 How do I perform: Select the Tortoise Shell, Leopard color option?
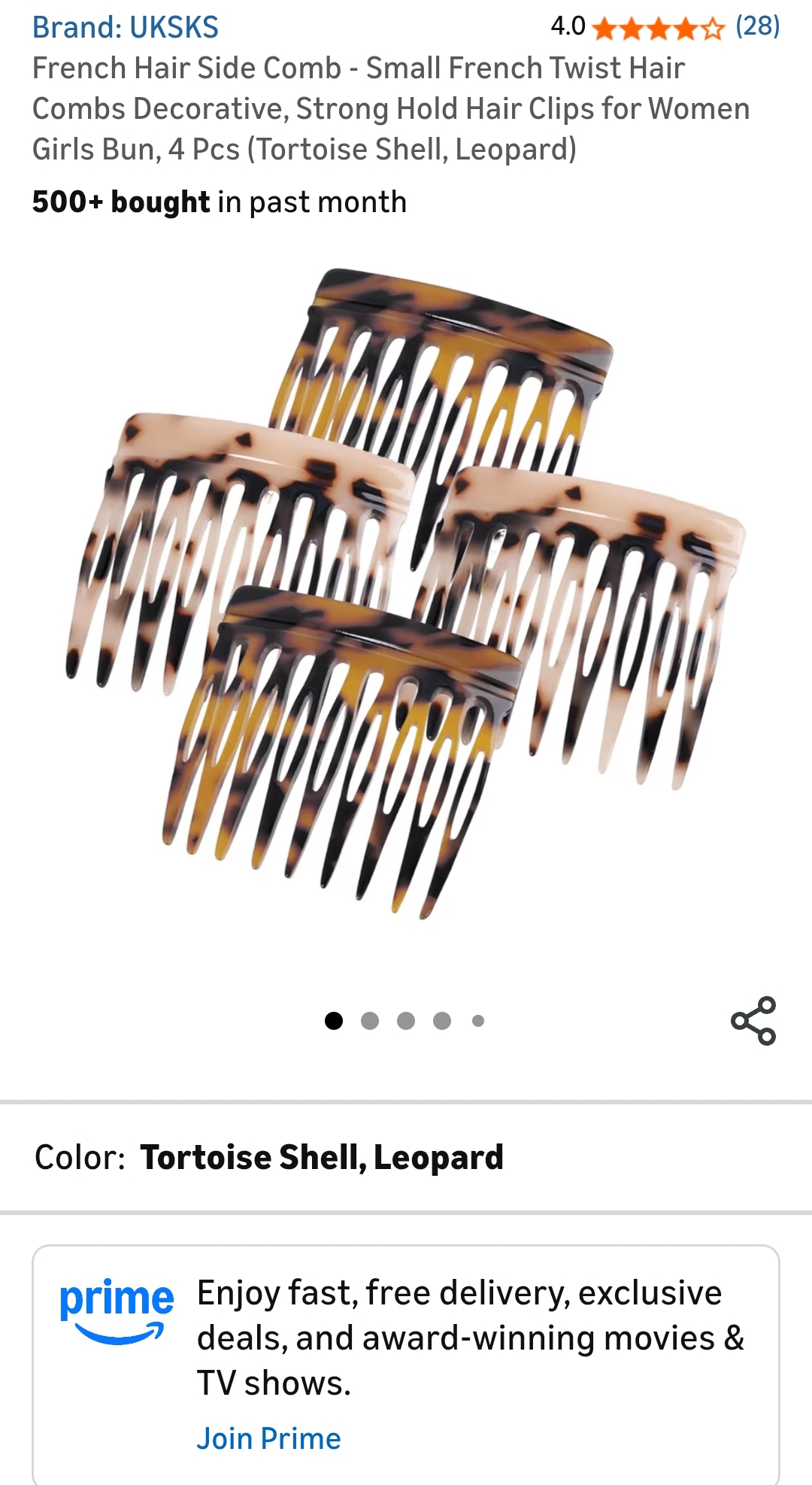323,1157
